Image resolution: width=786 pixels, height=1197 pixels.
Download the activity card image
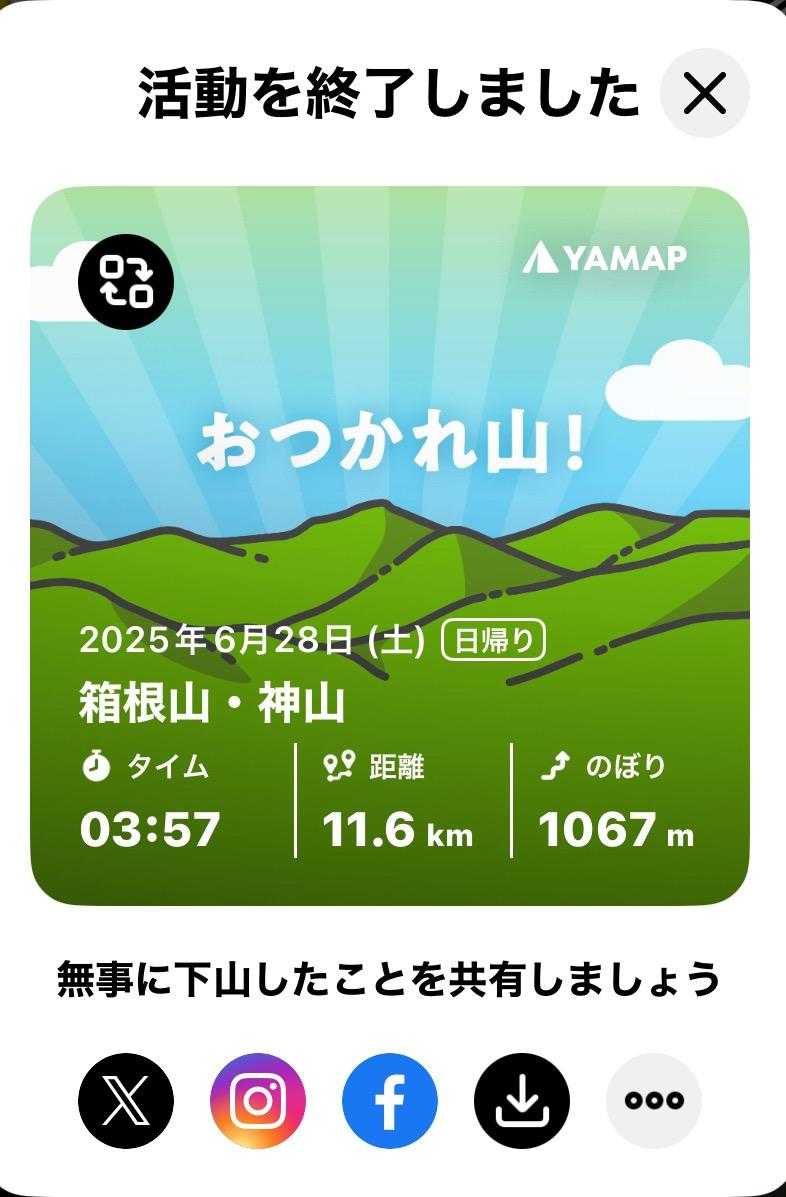pos(522,1100)
